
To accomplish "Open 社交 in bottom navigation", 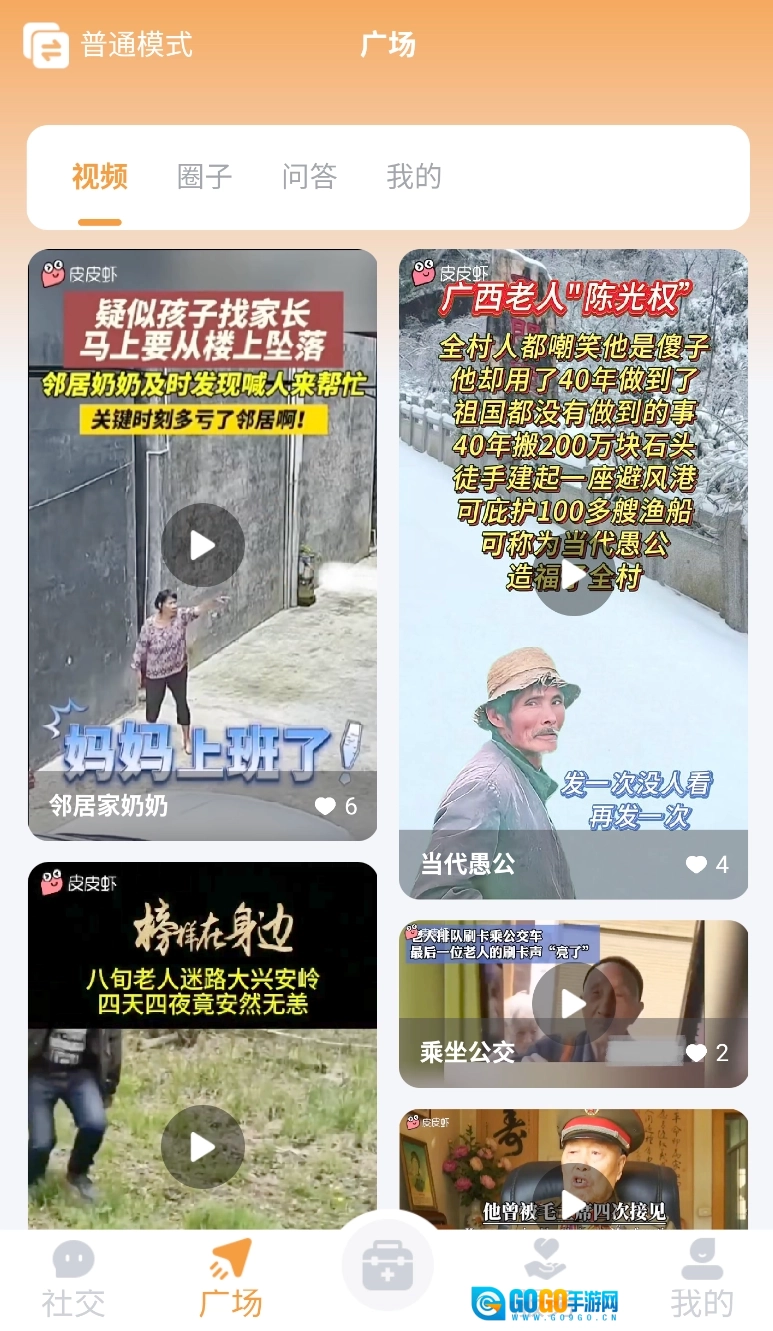I will (73, 1279).
